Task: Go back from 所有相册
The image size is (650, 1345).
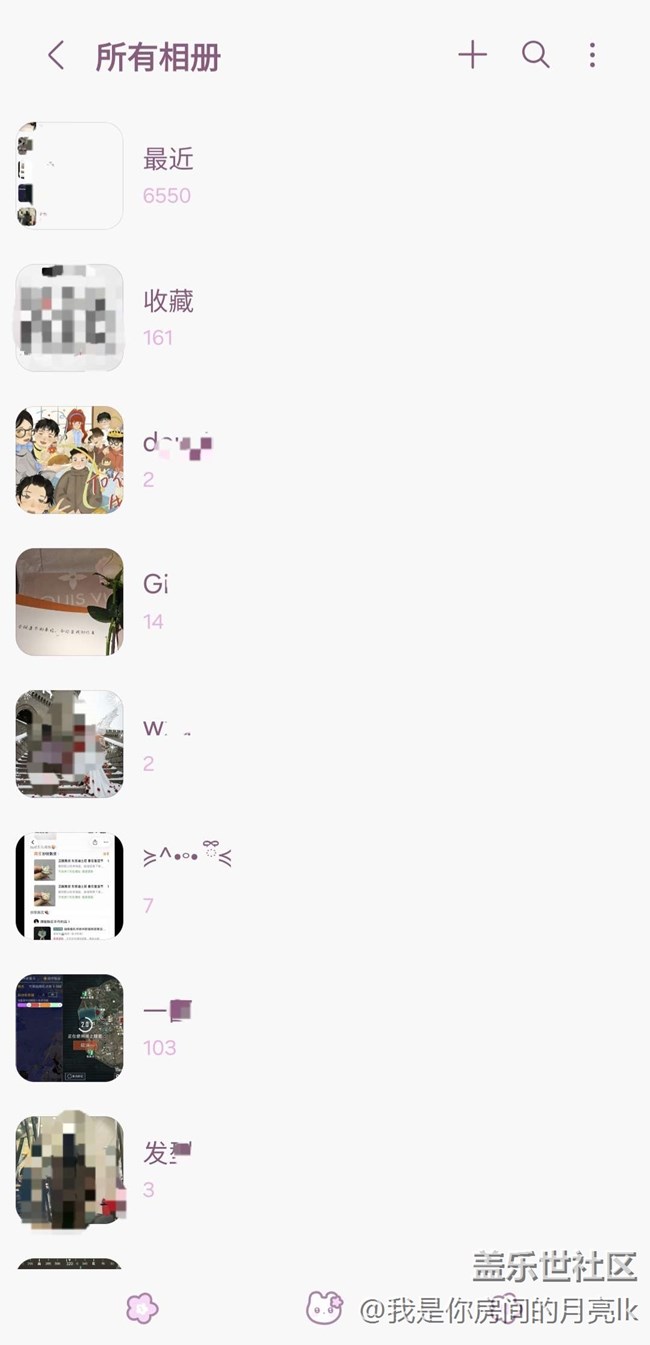Action: (x=56, y=56)
